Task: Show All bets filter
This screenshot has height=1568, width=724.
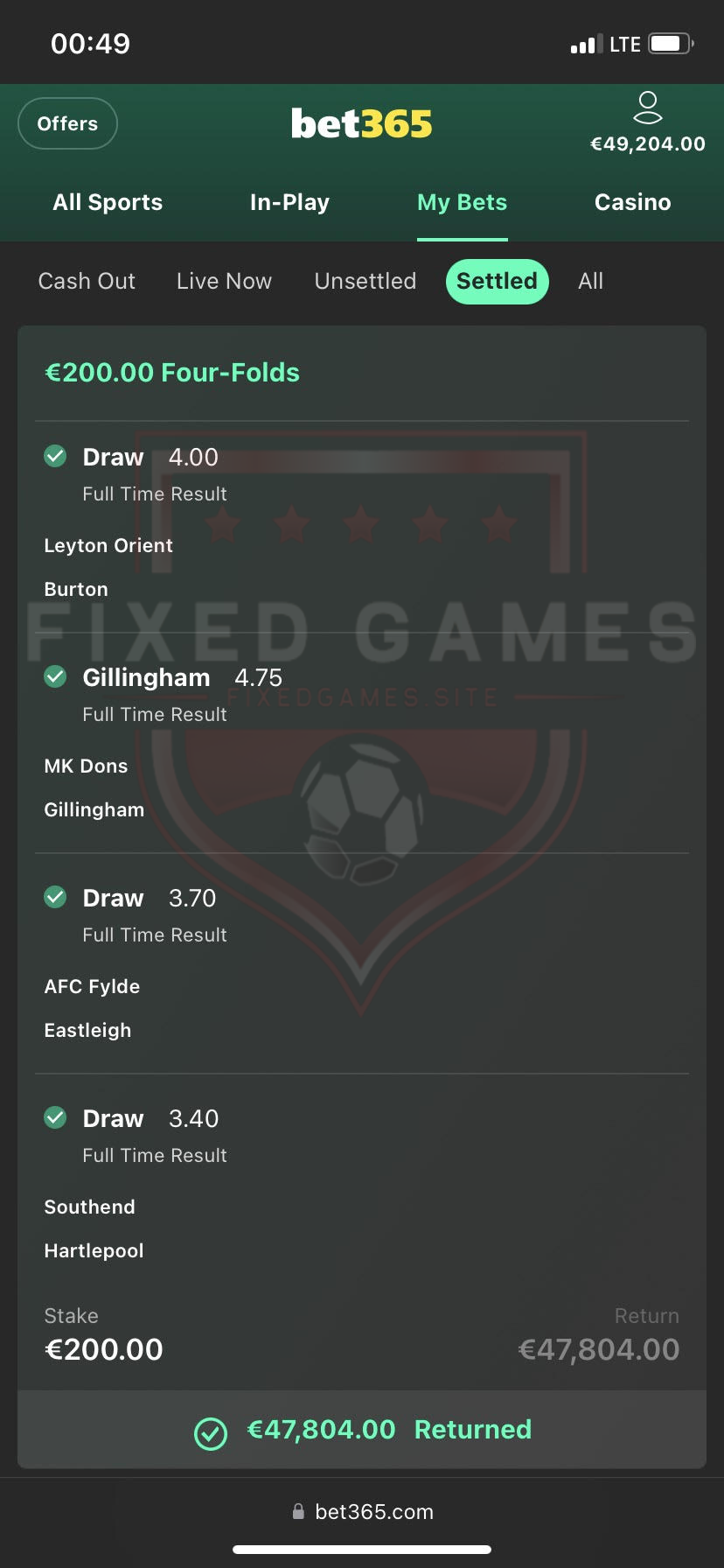Action: (x=590, y=281)
